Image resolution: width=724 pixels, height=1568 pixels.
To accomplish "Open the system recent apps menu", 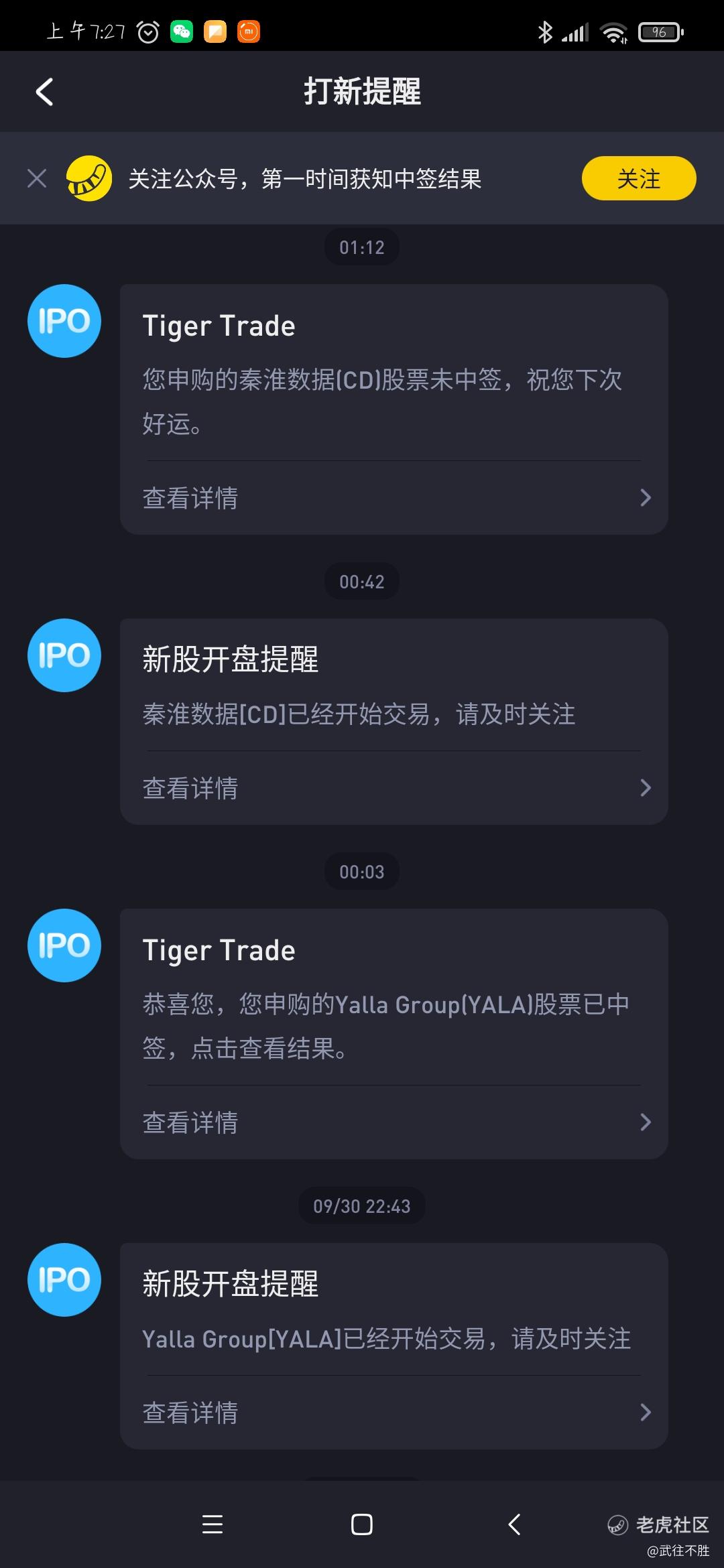I will tap(213, 1524).
